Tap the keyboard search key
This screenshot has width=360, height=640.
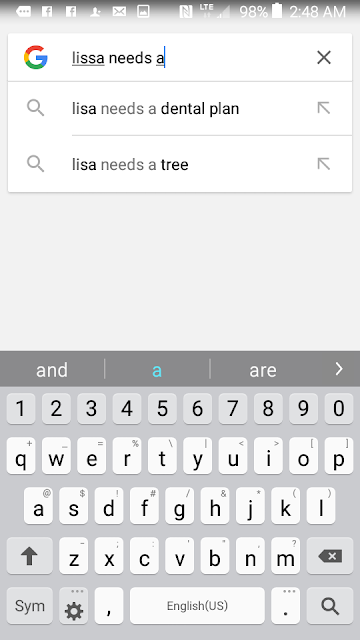point(330,605)
